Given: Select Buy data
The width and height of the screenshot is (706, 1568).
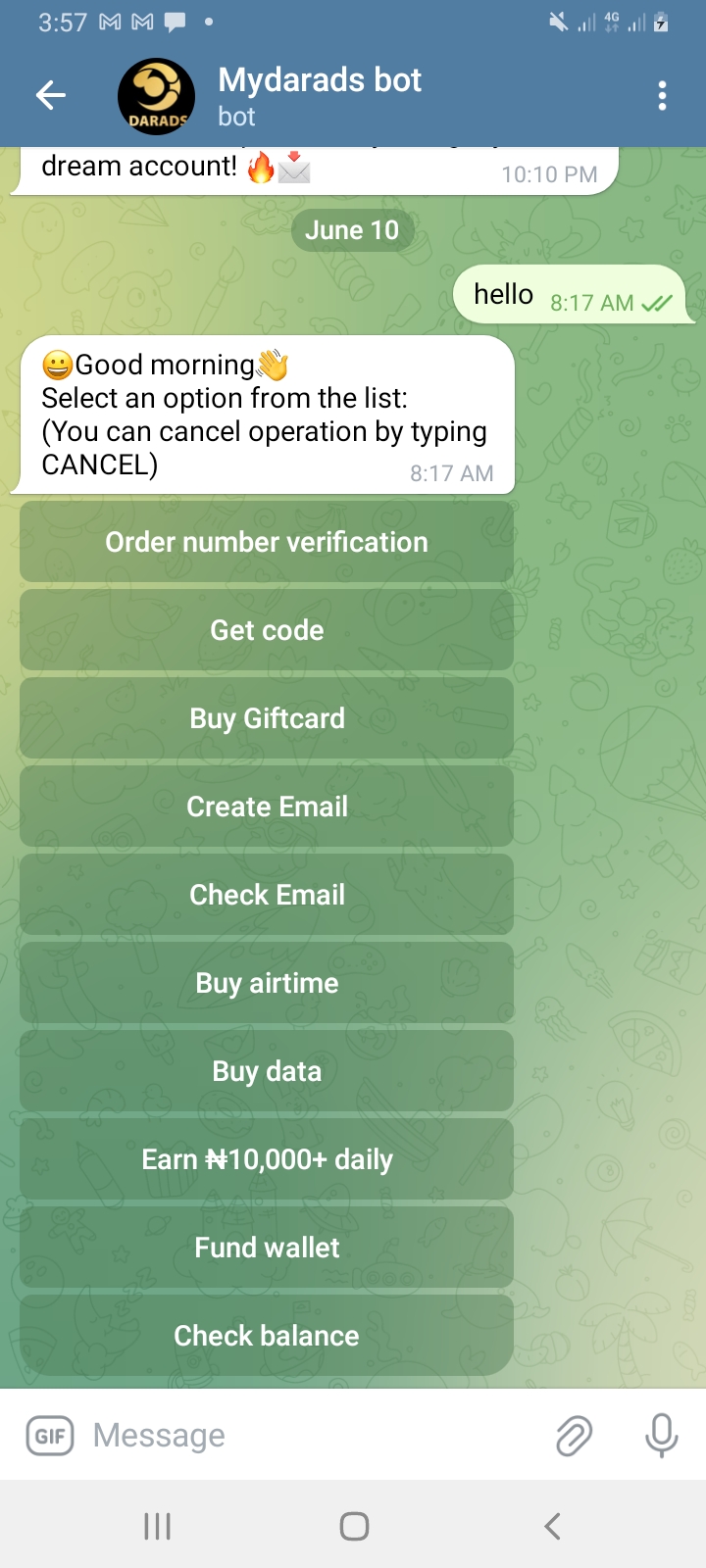Looking at the screenshot, I should click(x=267, y=1071).
